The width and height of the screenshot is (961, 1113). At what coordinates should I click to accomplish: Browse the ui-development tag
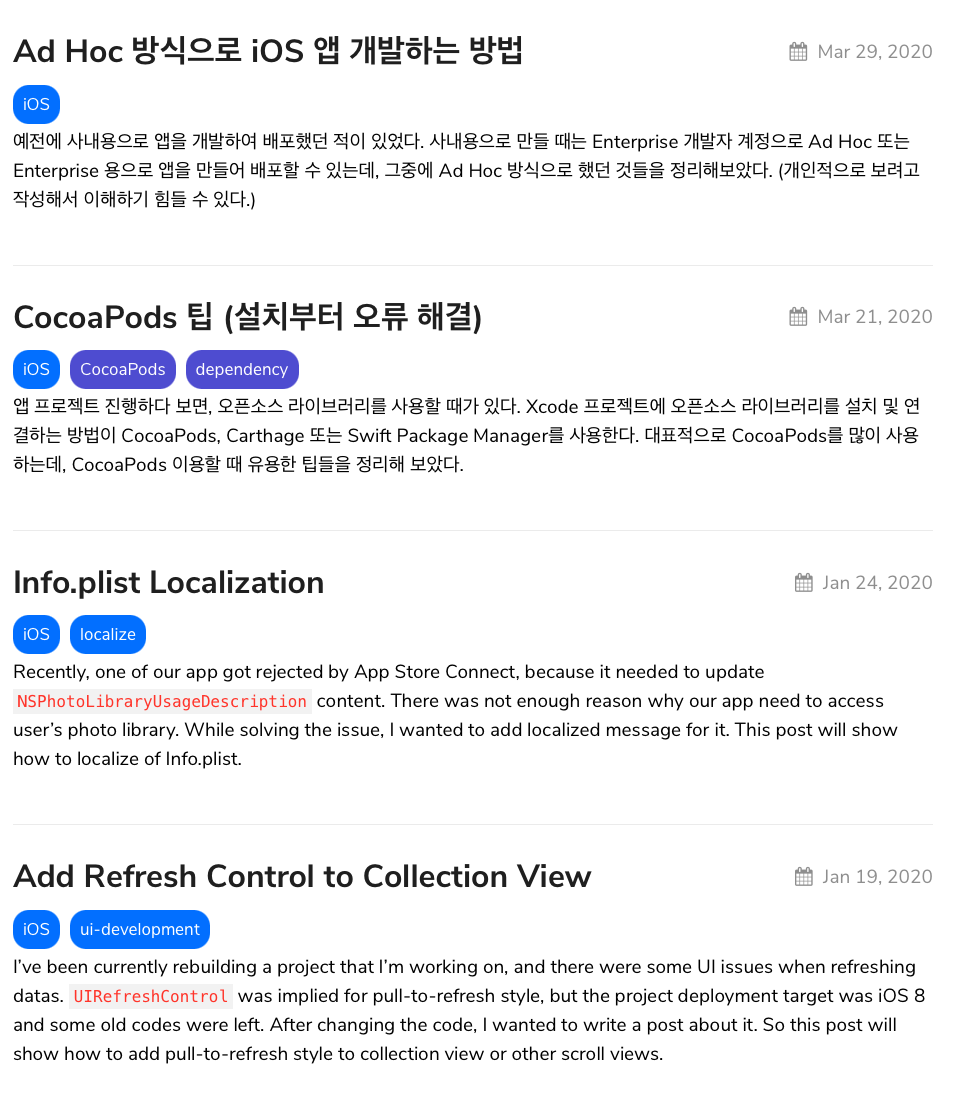140,929
